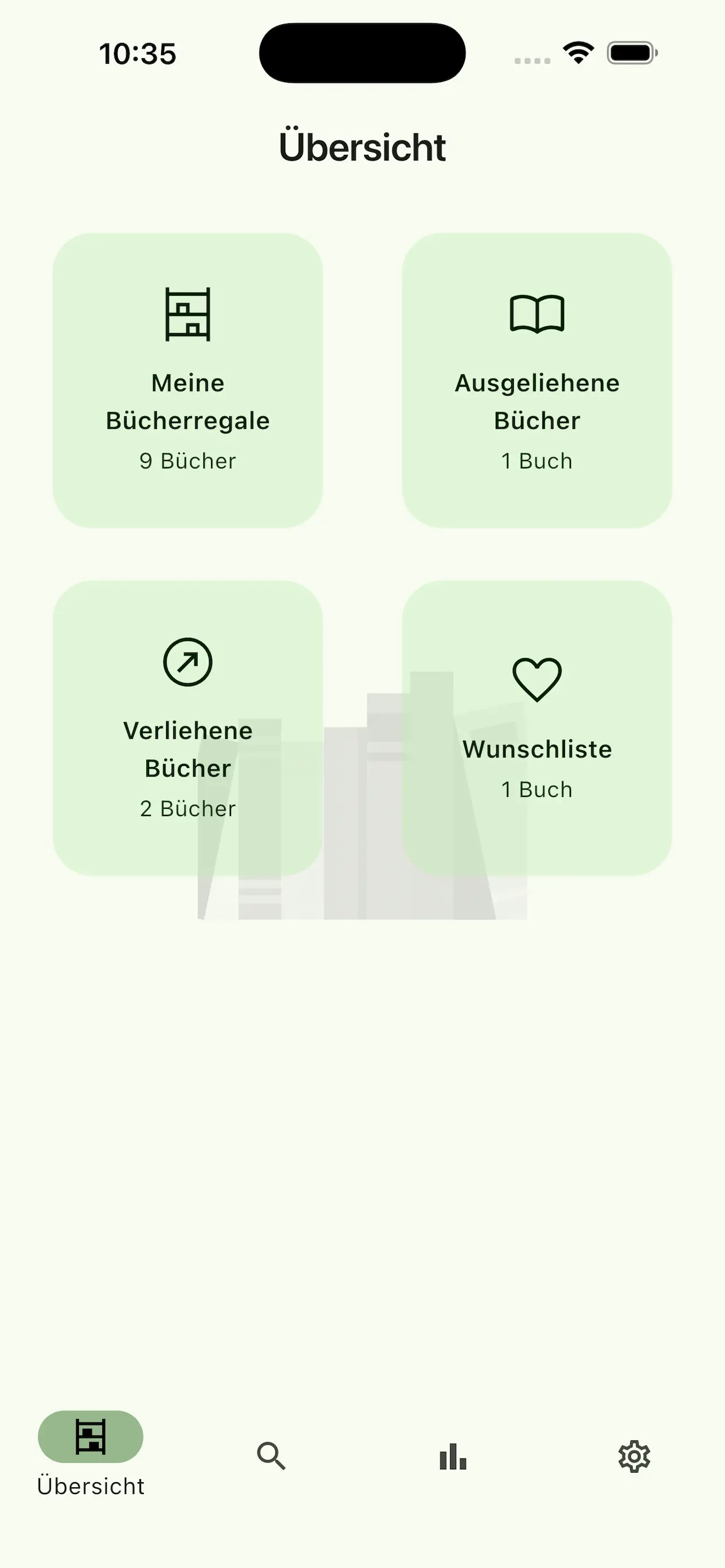Tap the 1 Buch label under Wunschliste

coord(536,789)
